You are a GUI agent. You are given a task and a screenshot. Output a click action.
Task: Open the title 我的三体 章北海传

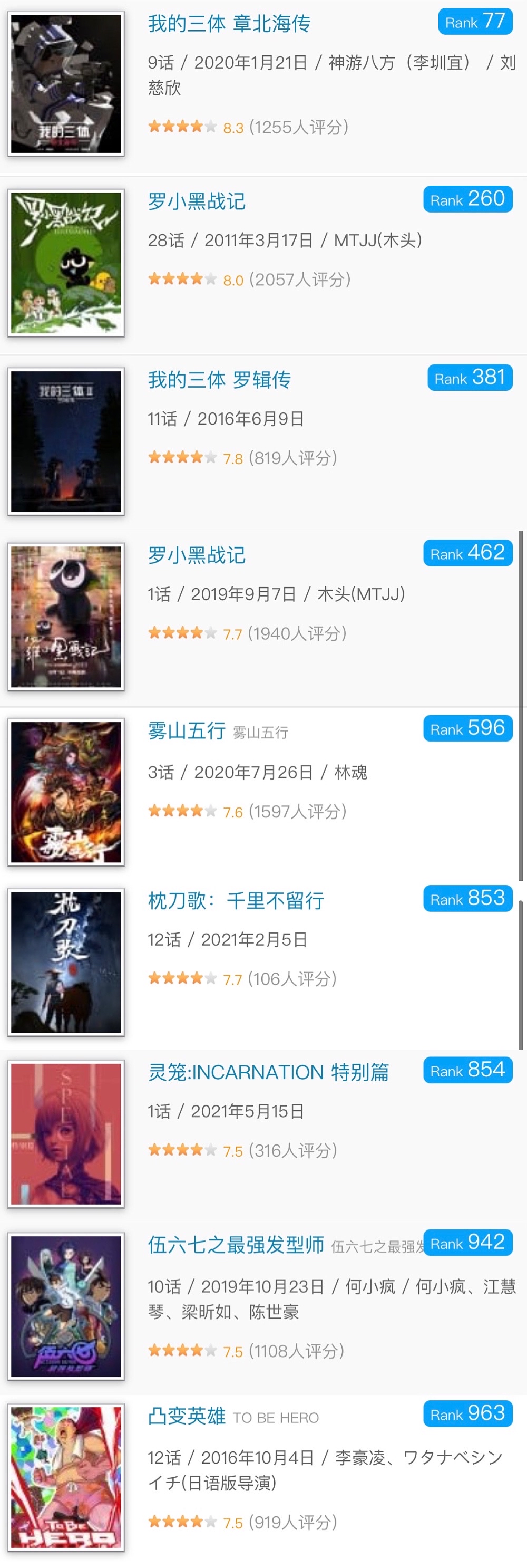point(229,24)
